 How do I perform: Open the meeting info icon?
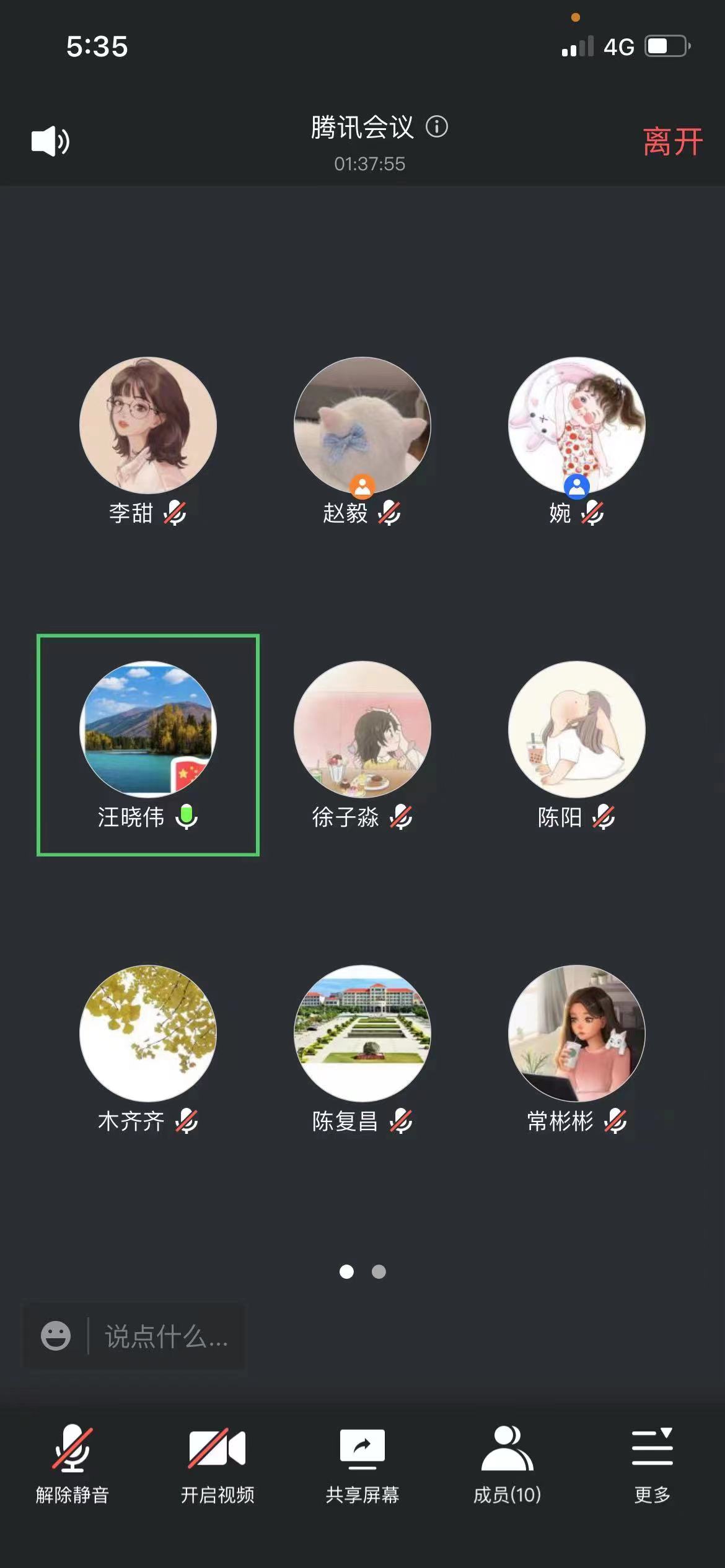437,127
